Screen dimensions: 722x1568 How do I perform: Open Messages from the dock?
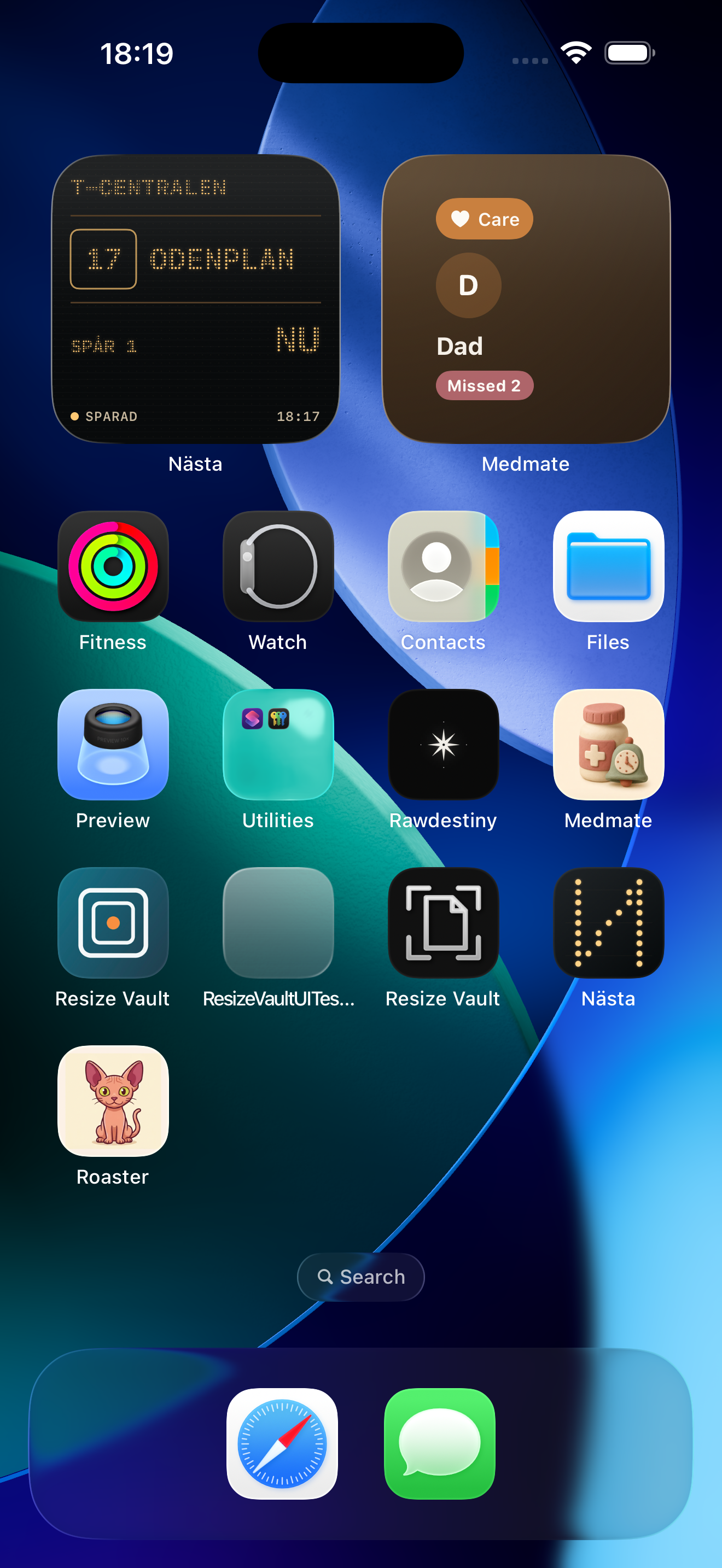pyautogui.click(x=440, y=1444)
